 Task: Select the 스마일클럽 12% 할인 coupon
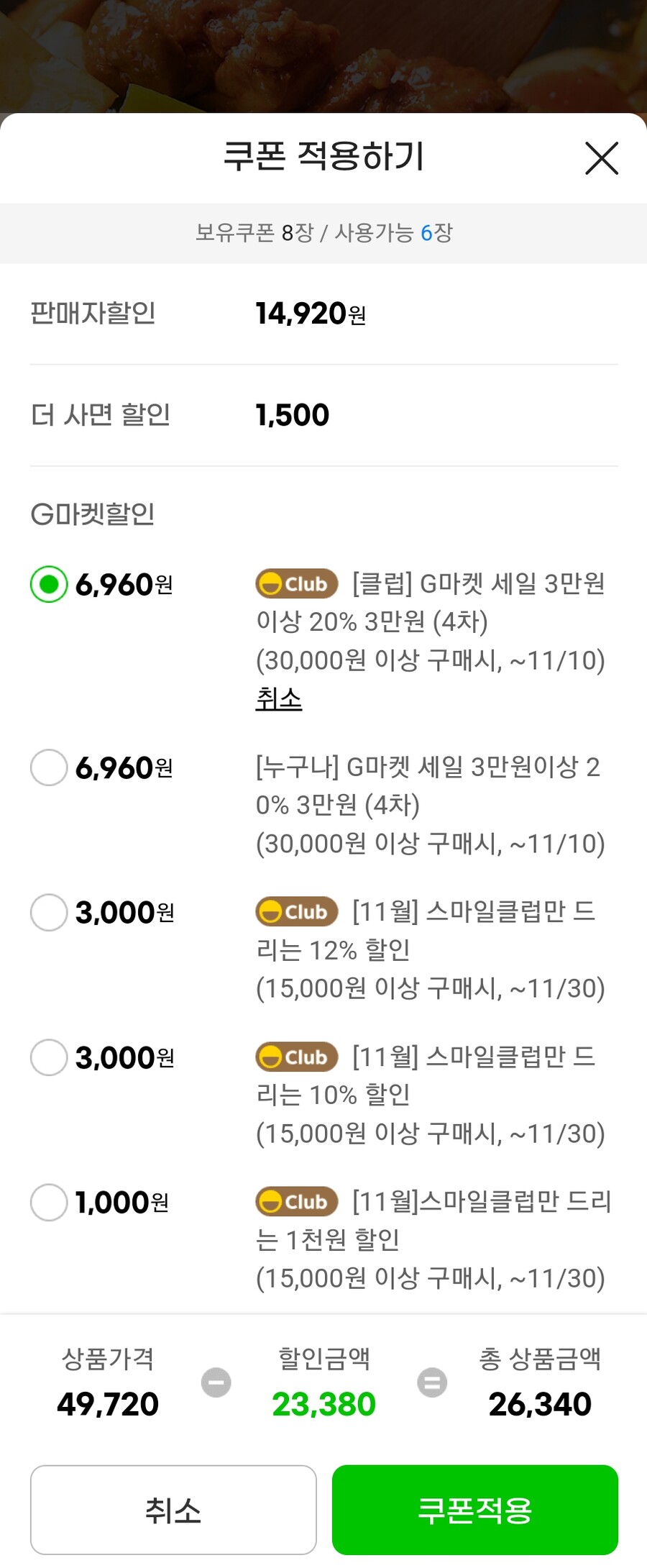coord(48,912)
